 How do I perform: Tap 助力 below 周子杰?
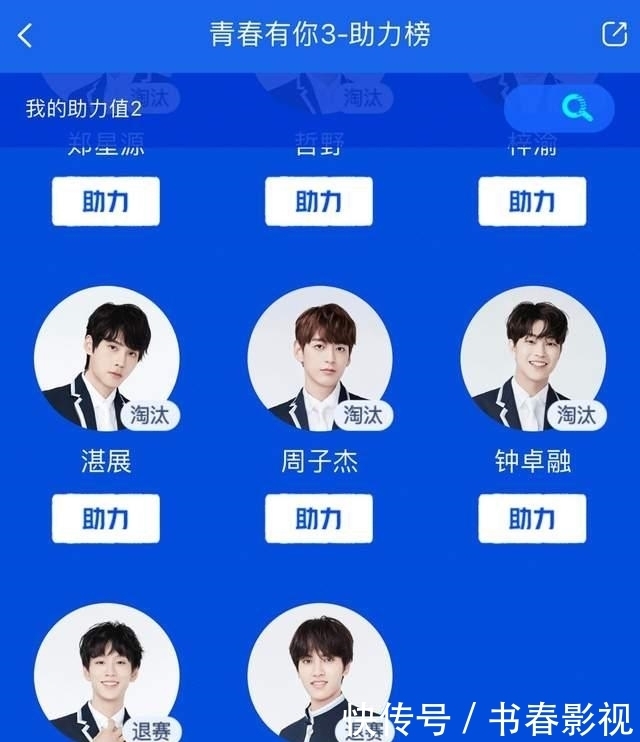[x=318, y=518]
